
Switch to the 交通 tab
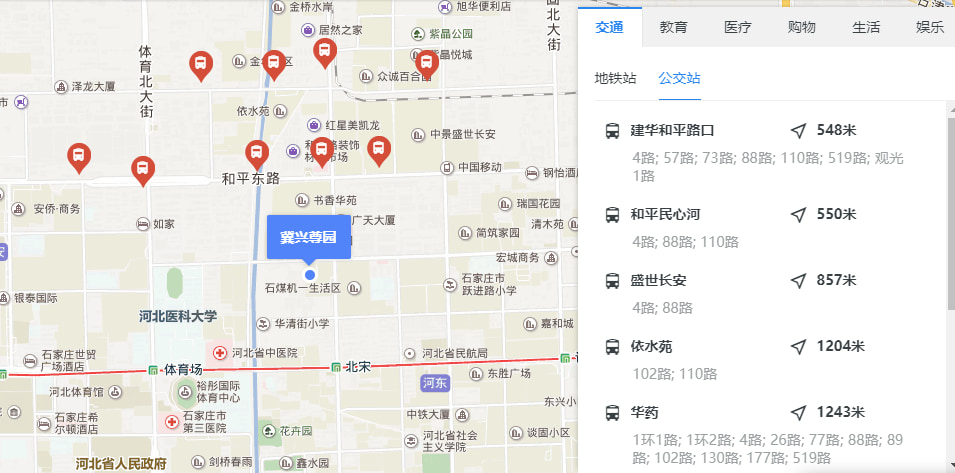click(x=609, y=27)
